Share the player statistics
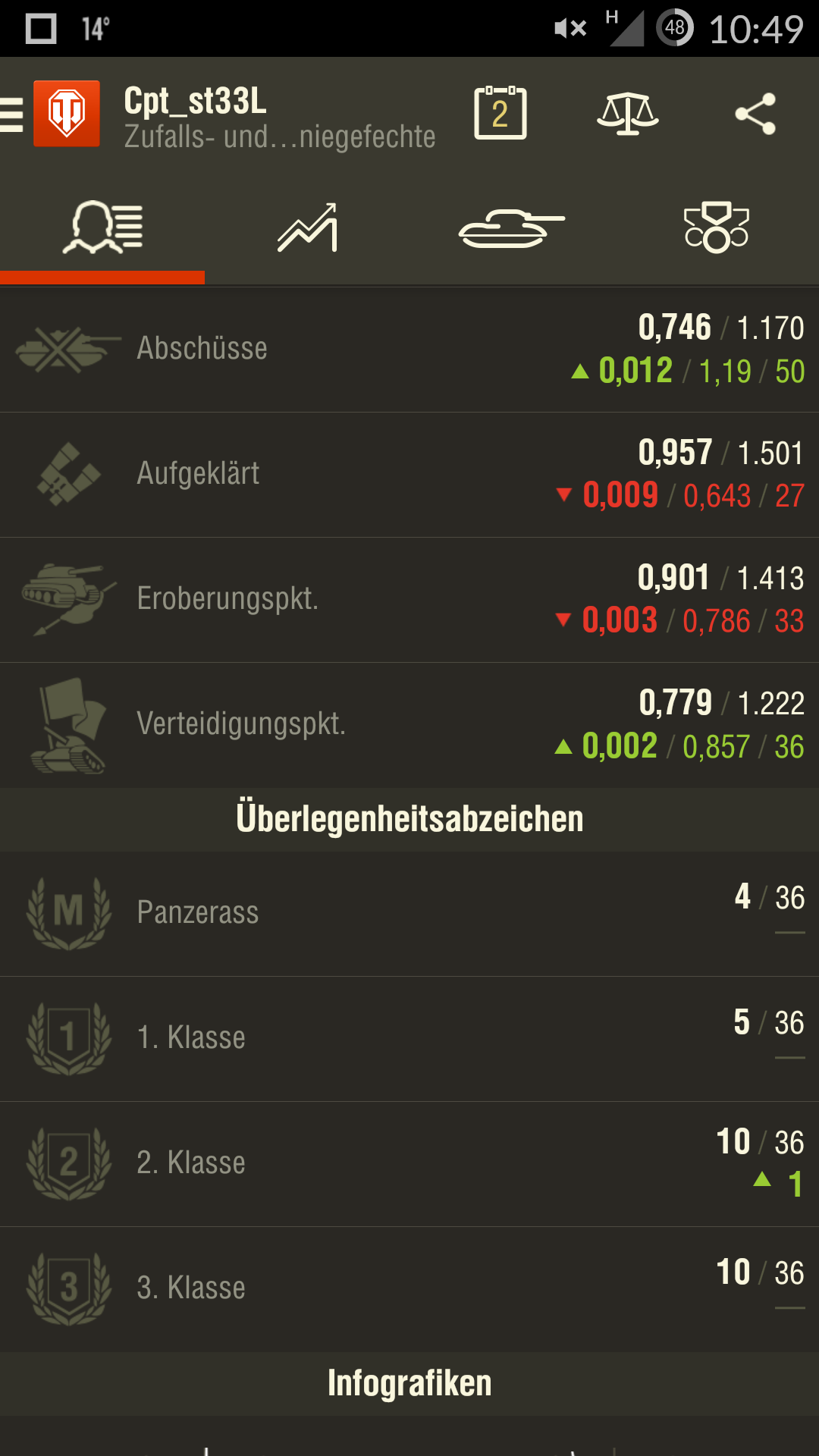This screenshot has width=819, height=1456. [x=755, y=114]
